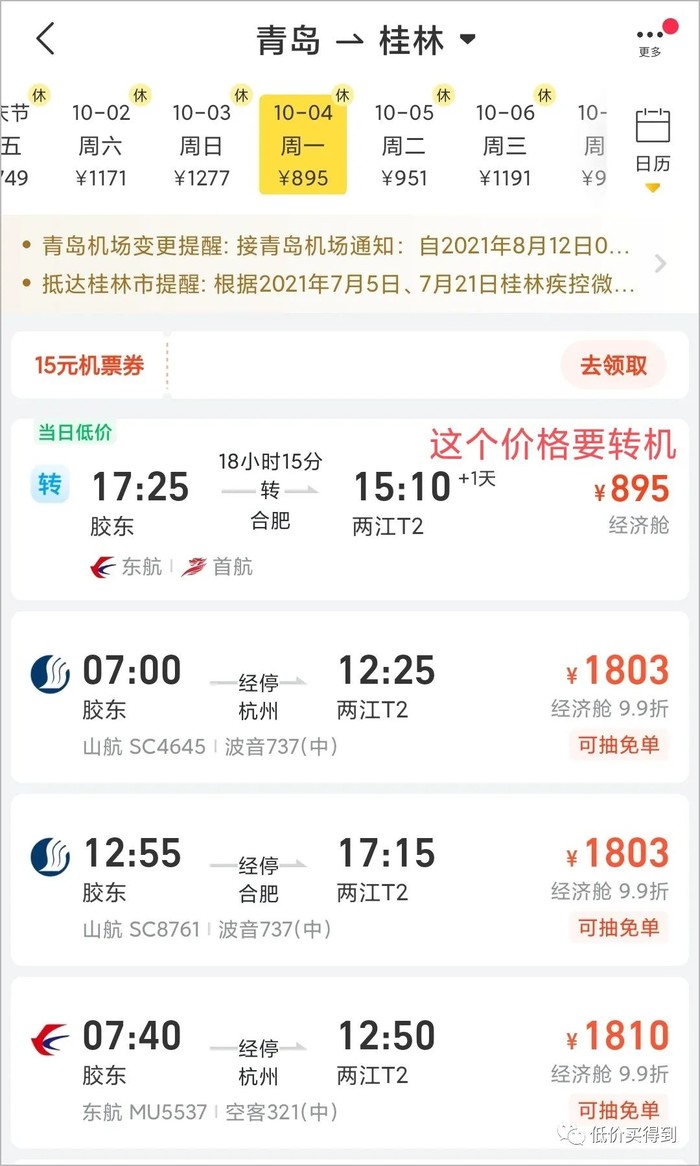Tap 去领取 to claim the 15元机票券 coupon
Viewport: 700px width, 1166px height.
613,365
